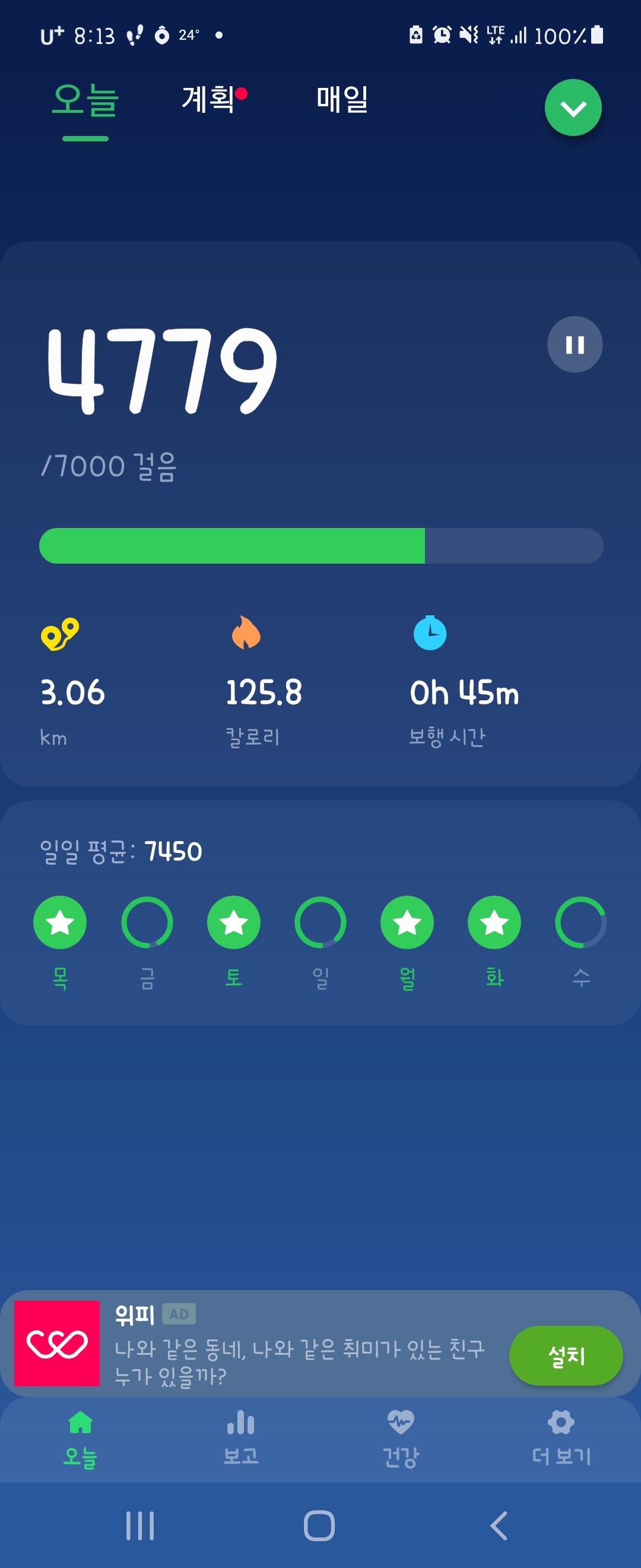Install the 위피 app from the ad
Viewport: 641px width, 1568px height.
coord(566,1355)
